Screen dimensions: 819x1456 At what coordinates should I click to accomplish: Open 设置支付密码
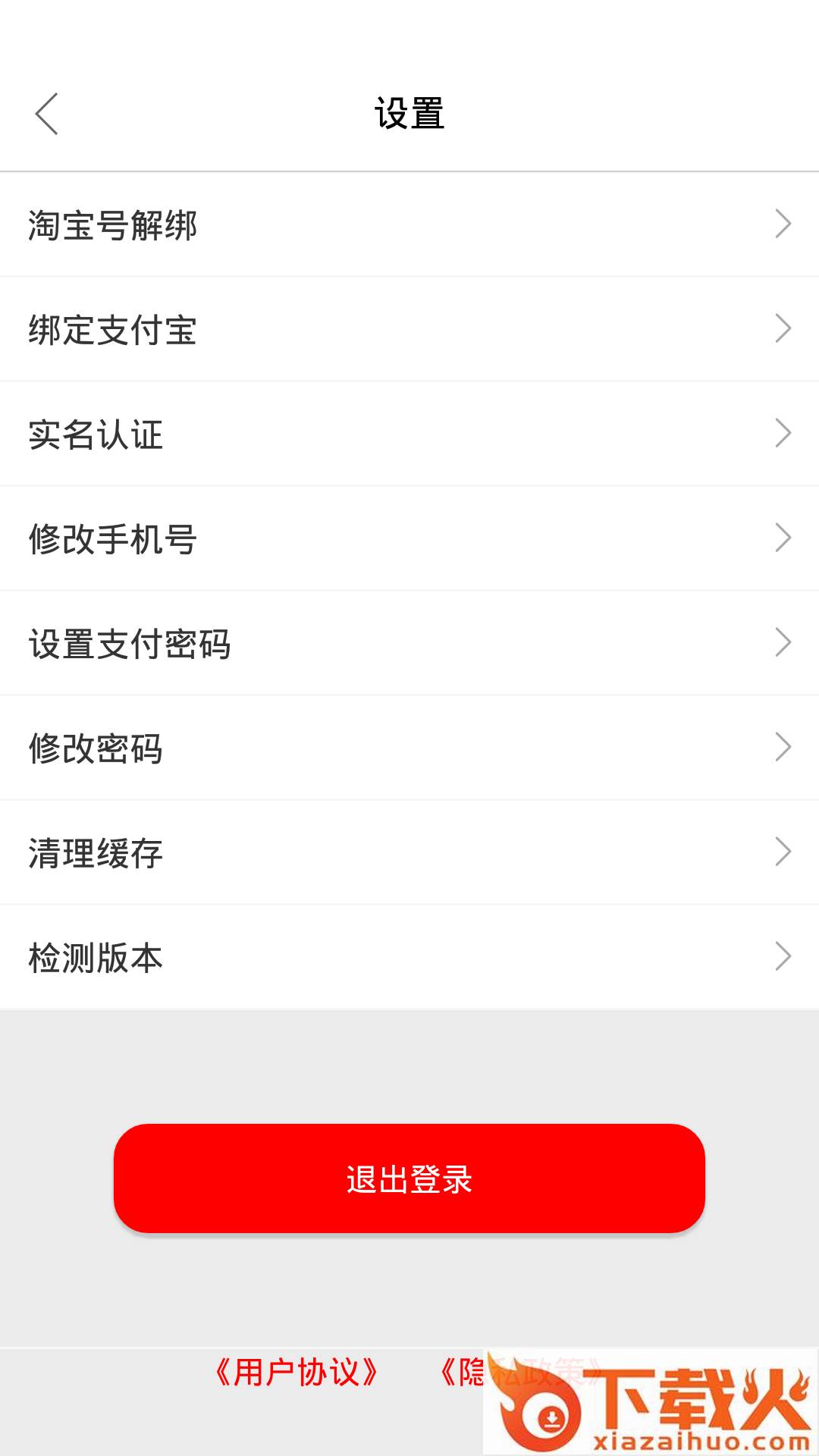(x=409, y=643)
